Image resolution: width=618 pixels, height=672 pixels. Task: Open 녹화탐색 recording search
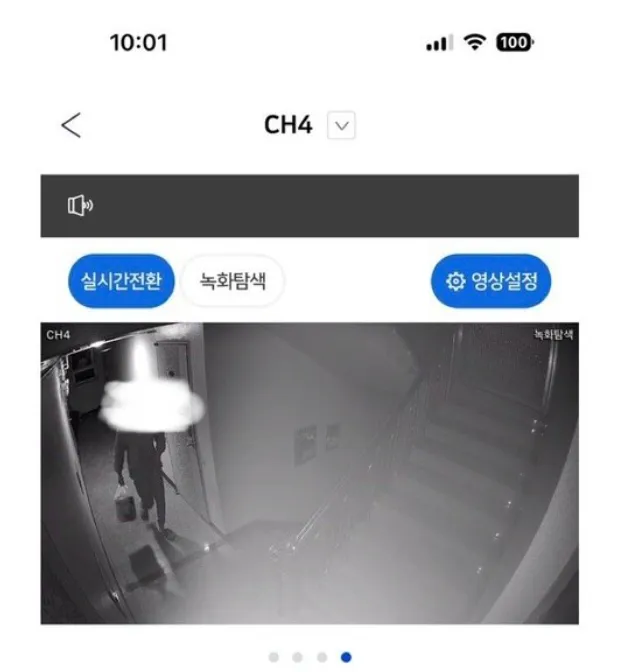point(232,281)
